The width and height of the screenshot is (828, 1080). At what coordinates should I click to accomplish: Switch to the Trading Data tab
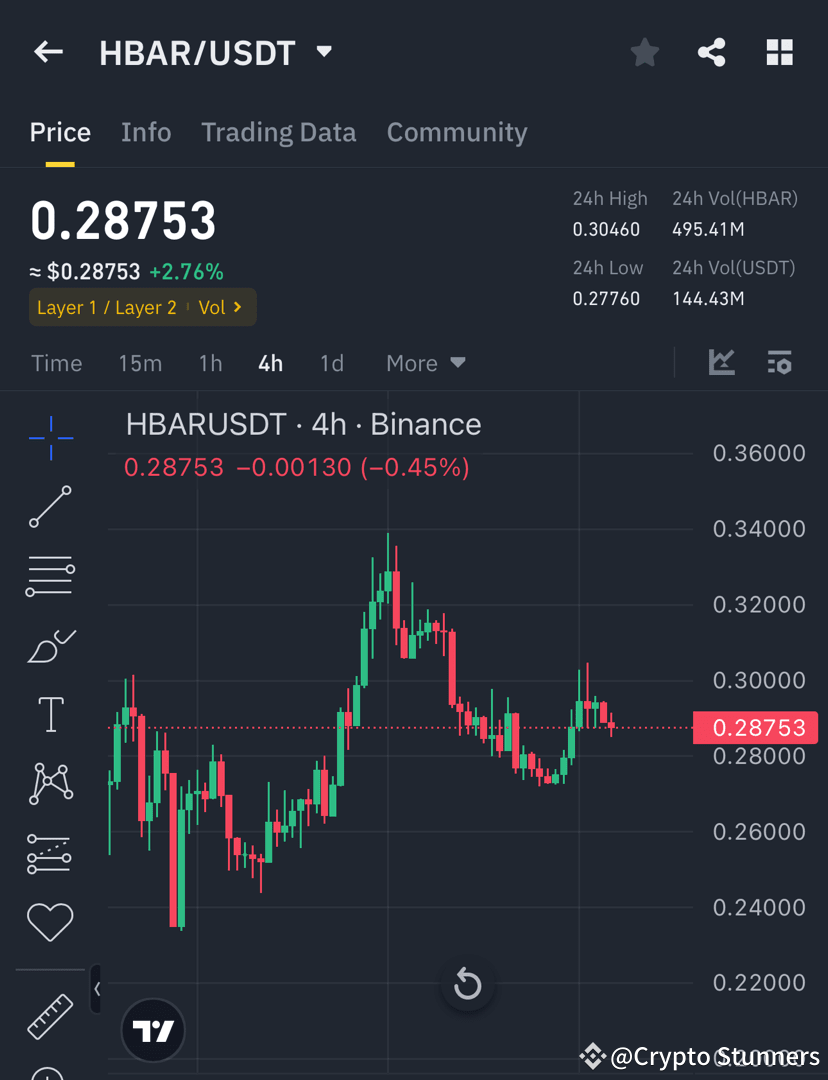tap(278, 132)
